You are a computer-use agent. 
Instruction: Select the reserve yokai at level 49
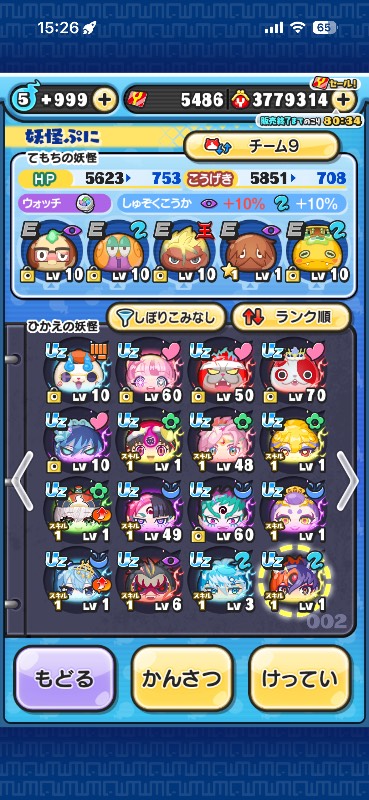150,510
